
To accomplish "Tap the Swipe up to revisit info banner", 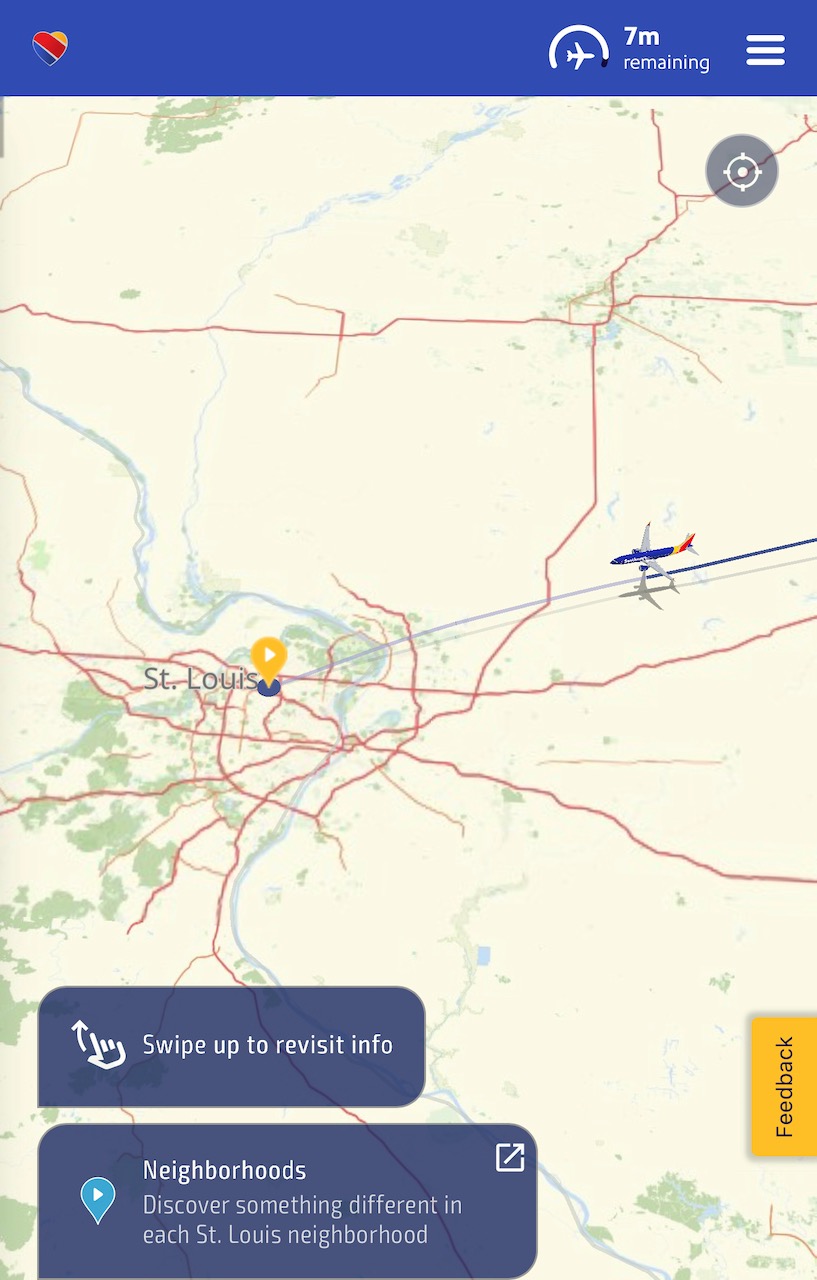I will click(x=231, y=1046).
